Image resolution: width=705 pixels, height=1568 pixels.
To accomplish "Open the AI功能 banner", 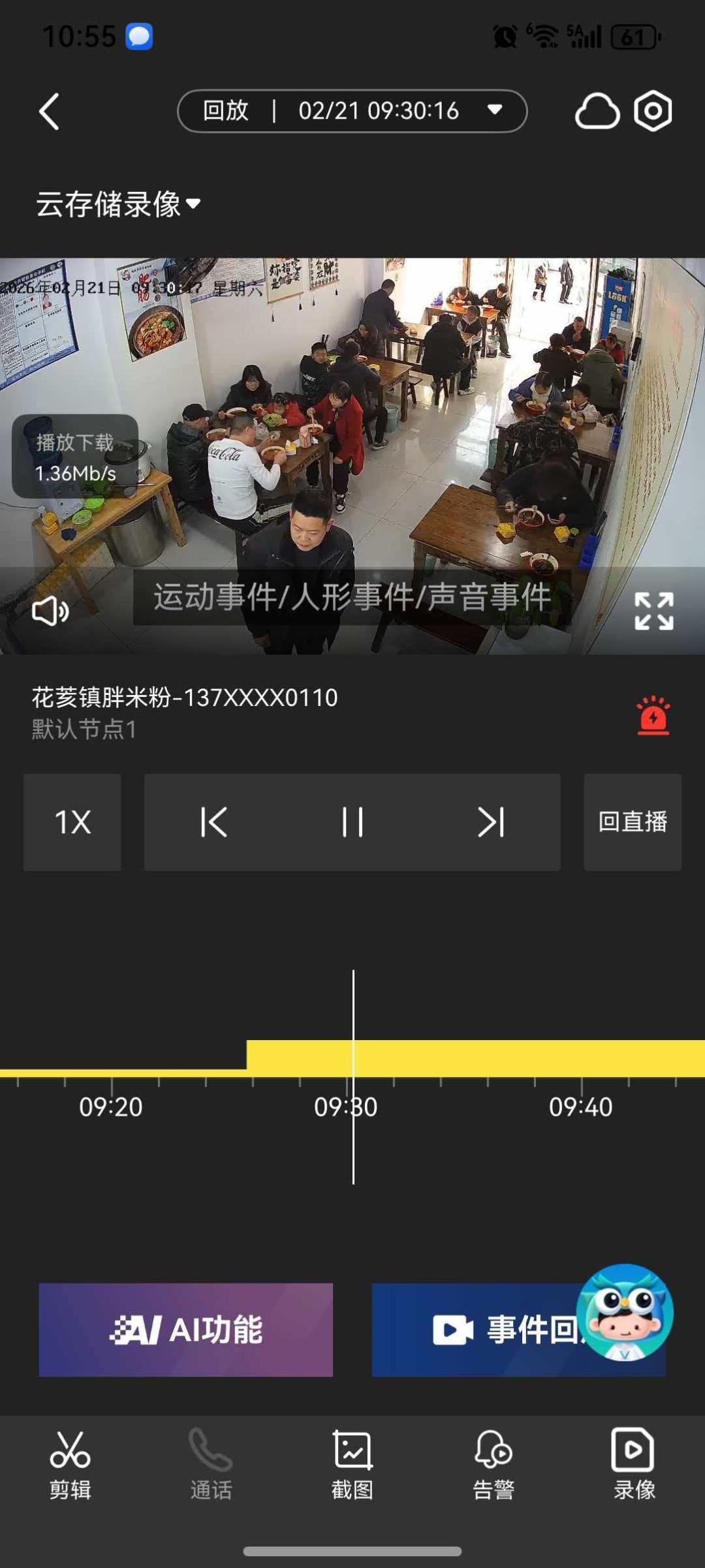I will (186, 1329).
